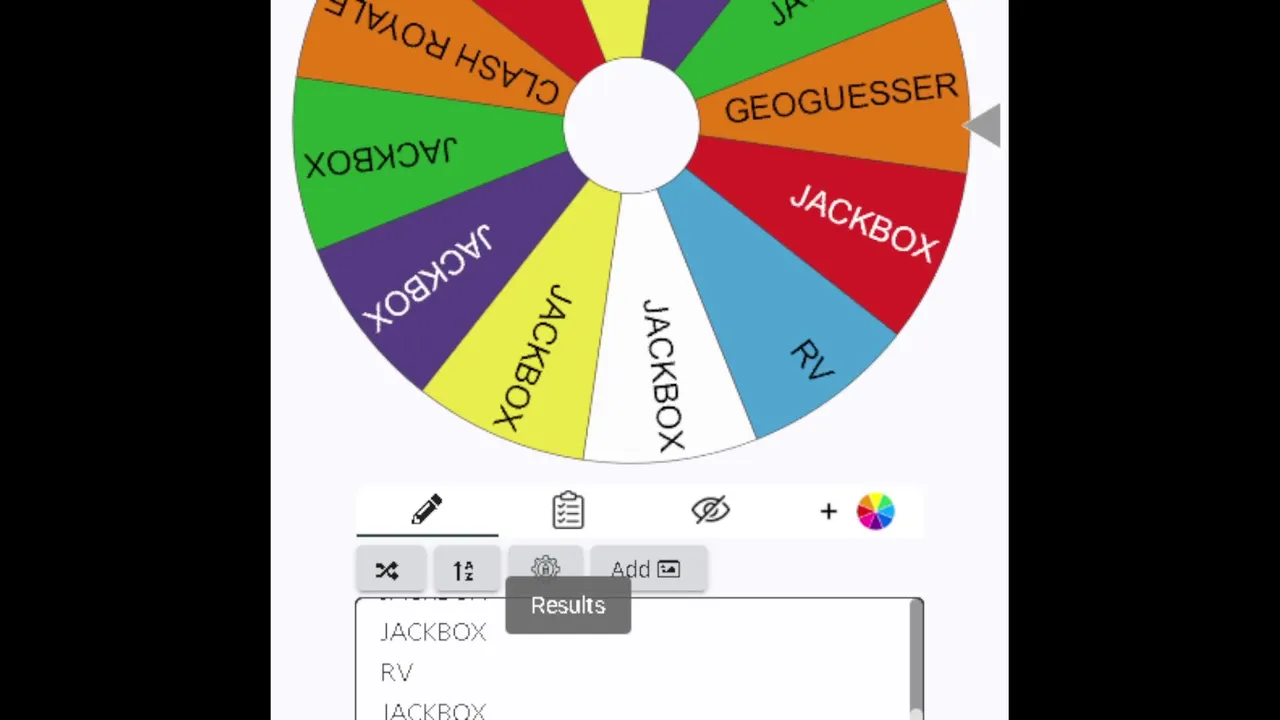
Task: Add an image entry
Action: [647, 570]
